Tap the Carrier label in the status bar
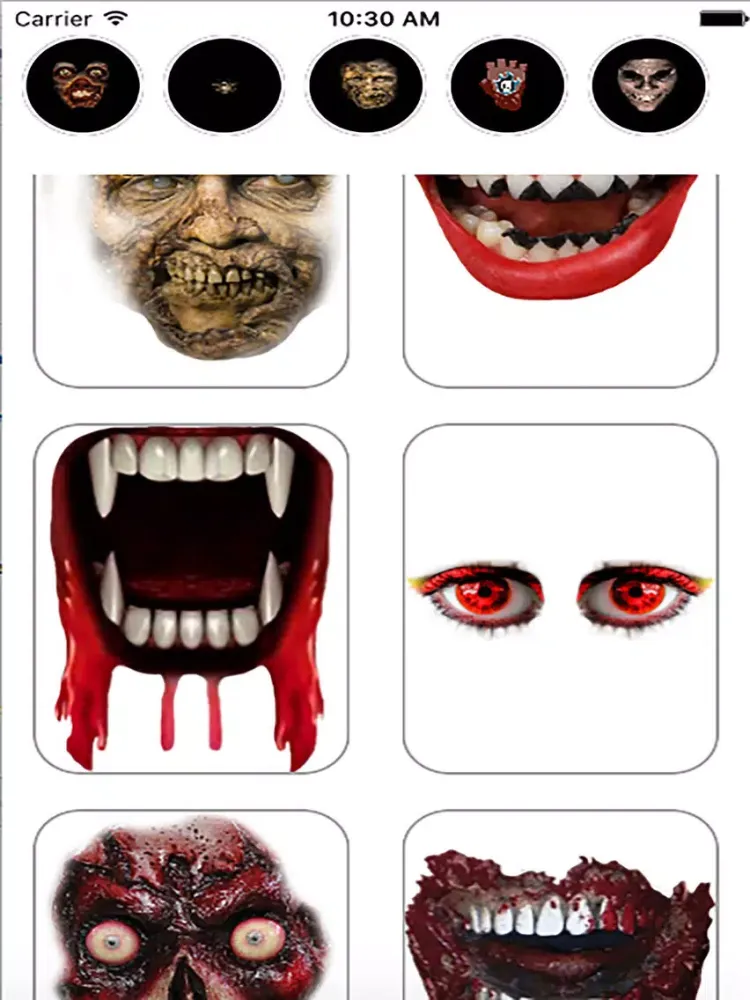 click(x=55, y=17)
